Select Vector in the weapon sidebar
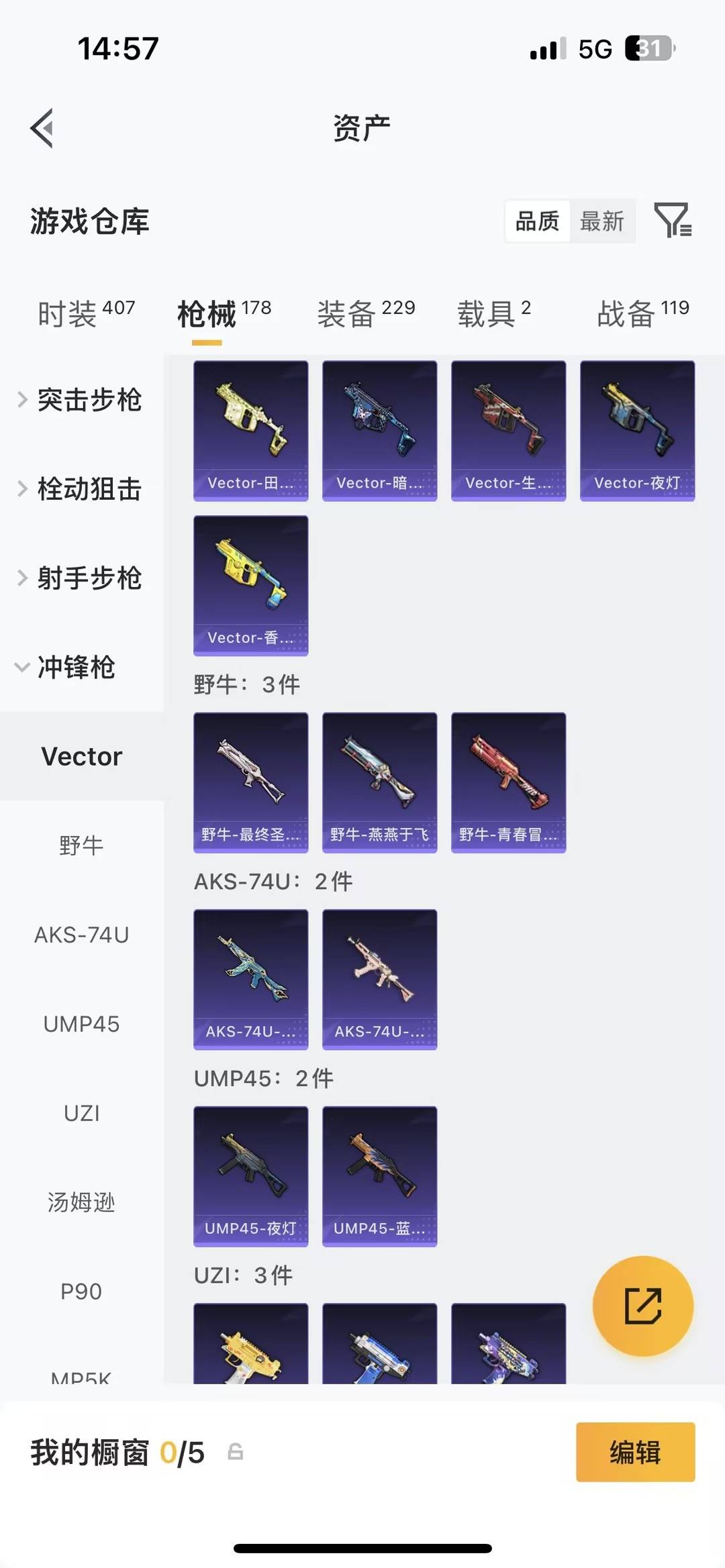Screen dimensions: 725x1568 click(x=82, y=755)
